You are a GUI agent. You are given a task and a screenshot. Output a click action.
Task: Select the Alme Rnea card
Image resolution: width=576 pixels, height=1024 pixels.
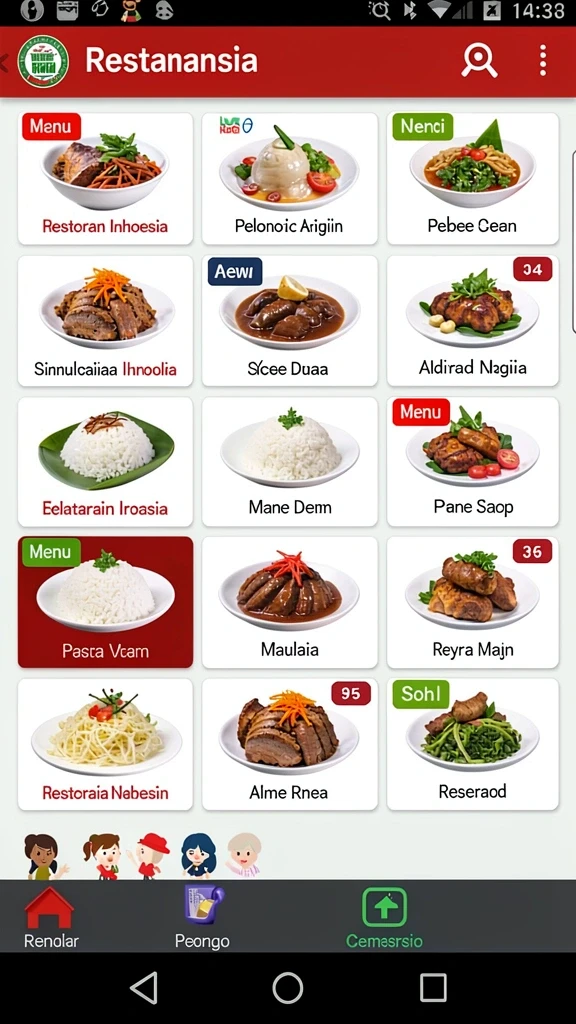(289, 744)
